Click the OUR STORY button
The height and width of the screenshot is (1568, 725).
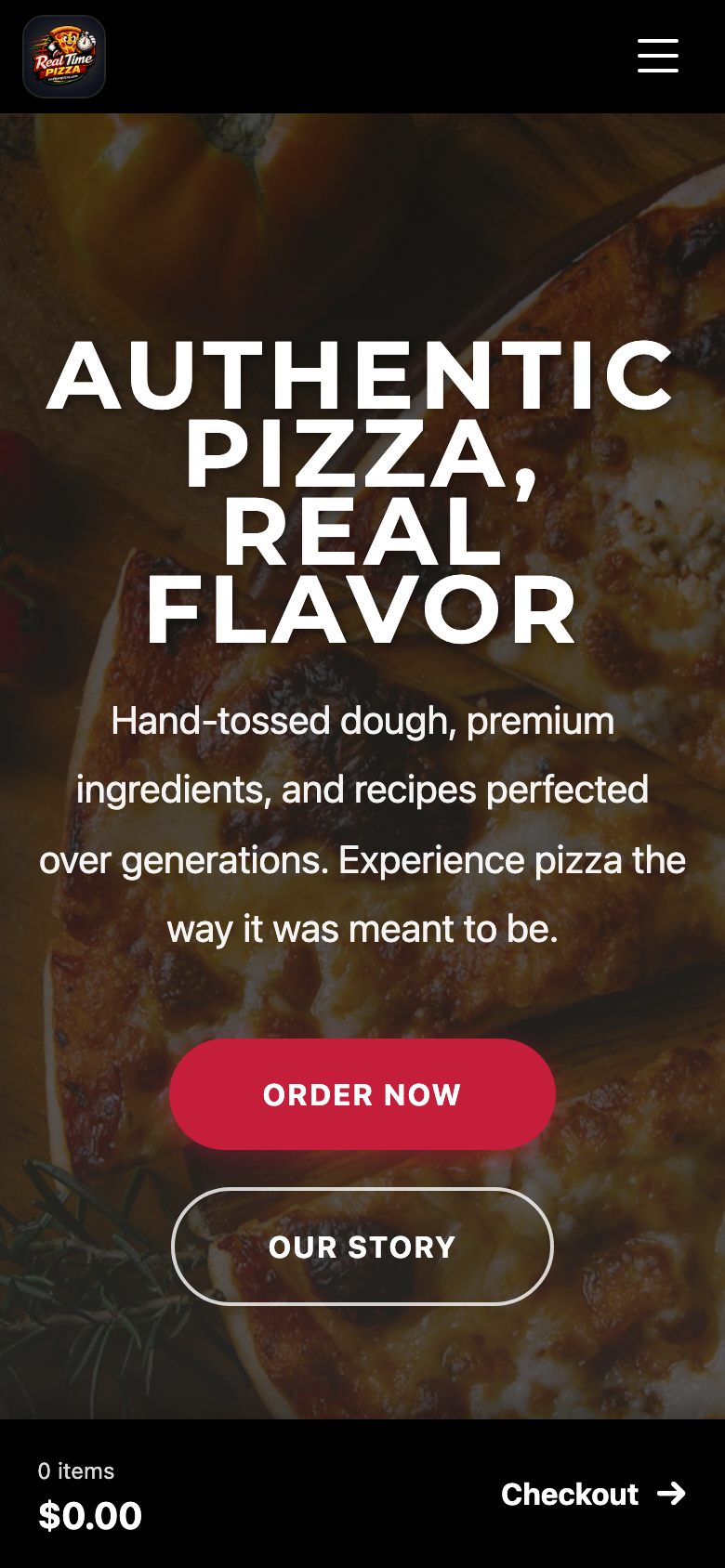(x=362, y=1248)
